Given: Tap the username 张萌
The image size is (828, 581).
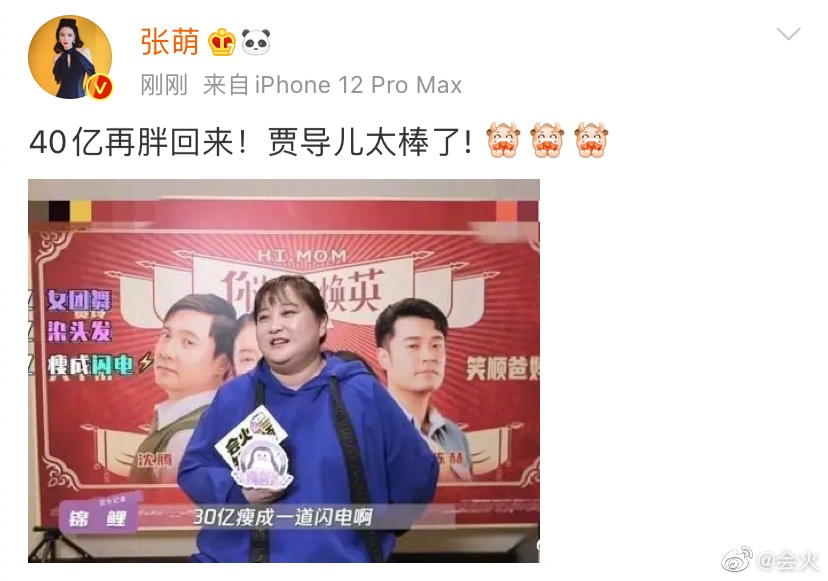Looking at the screenshot, I should [169, 40].
